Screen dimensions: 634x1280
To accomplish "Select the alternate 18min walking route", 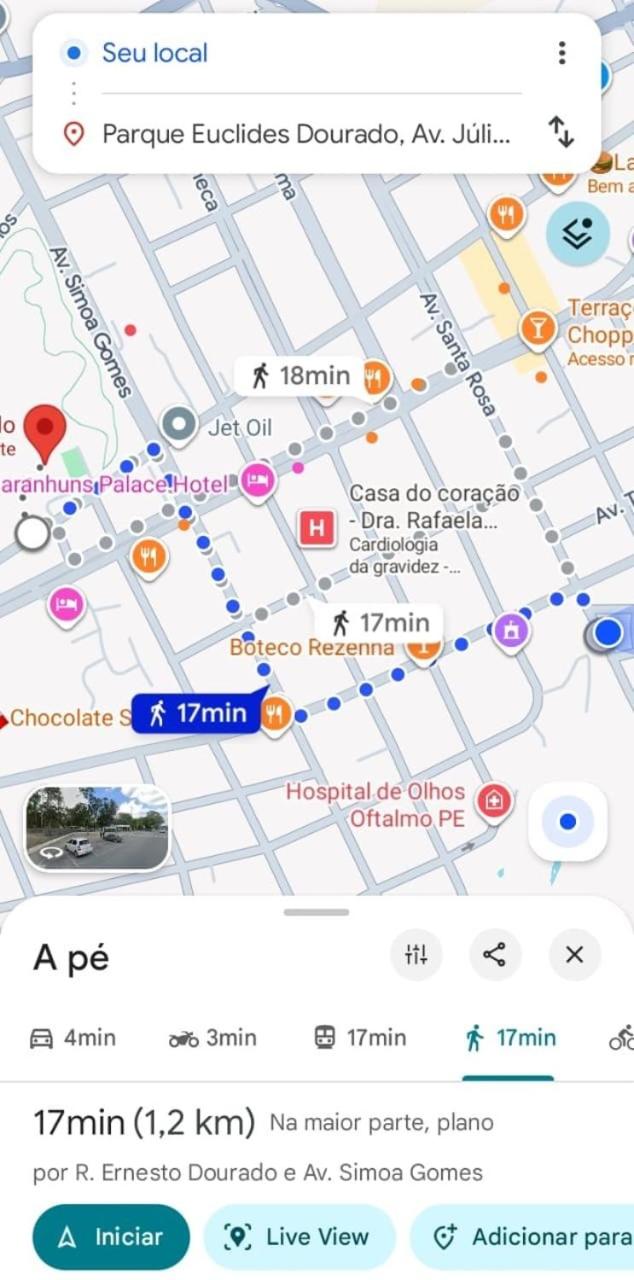I will coord(300,376).
